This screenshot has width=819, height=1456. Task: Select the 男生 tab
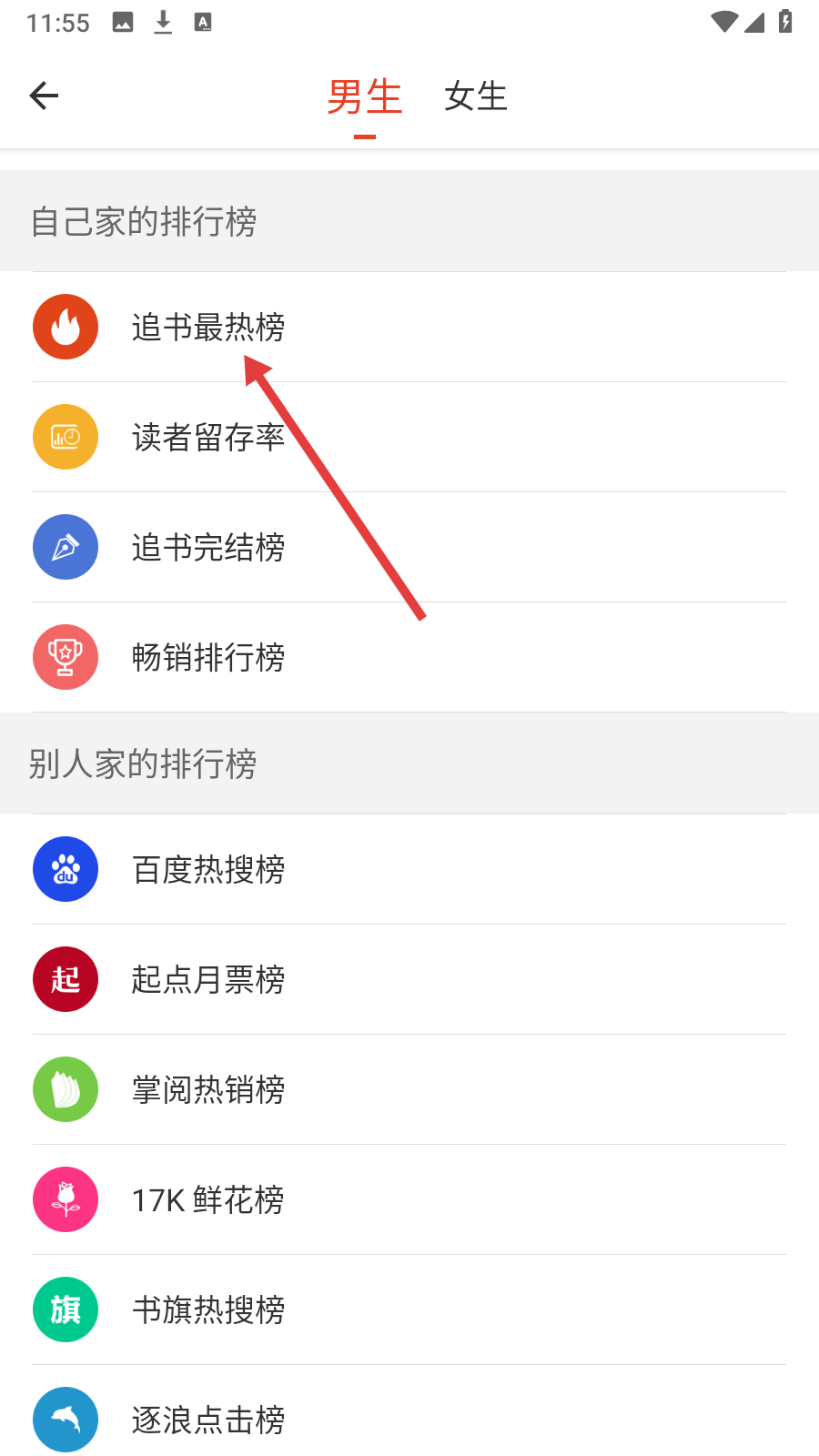364,97
